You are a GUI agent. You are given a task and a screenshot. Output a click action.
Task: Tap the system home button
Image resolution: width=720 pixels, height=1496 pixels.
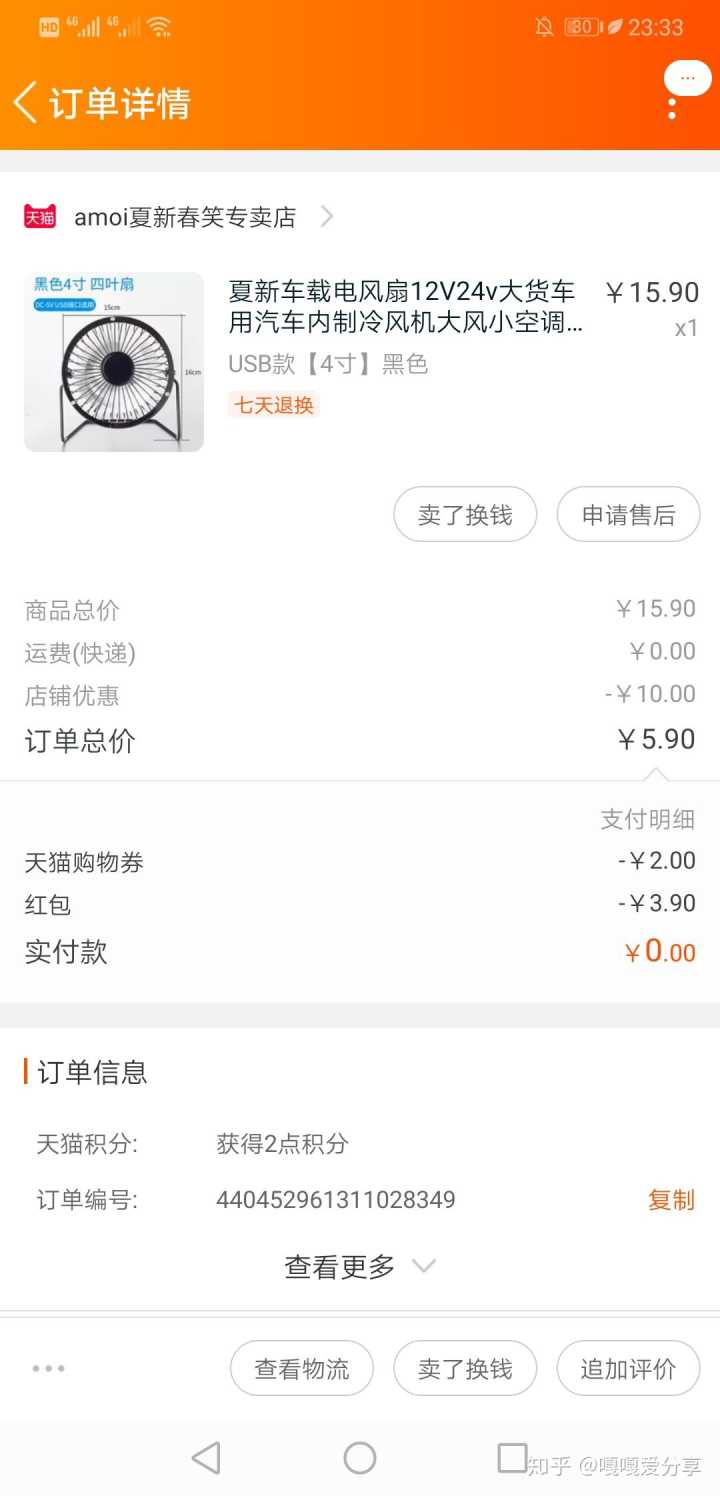click(x=360, y=1458)
